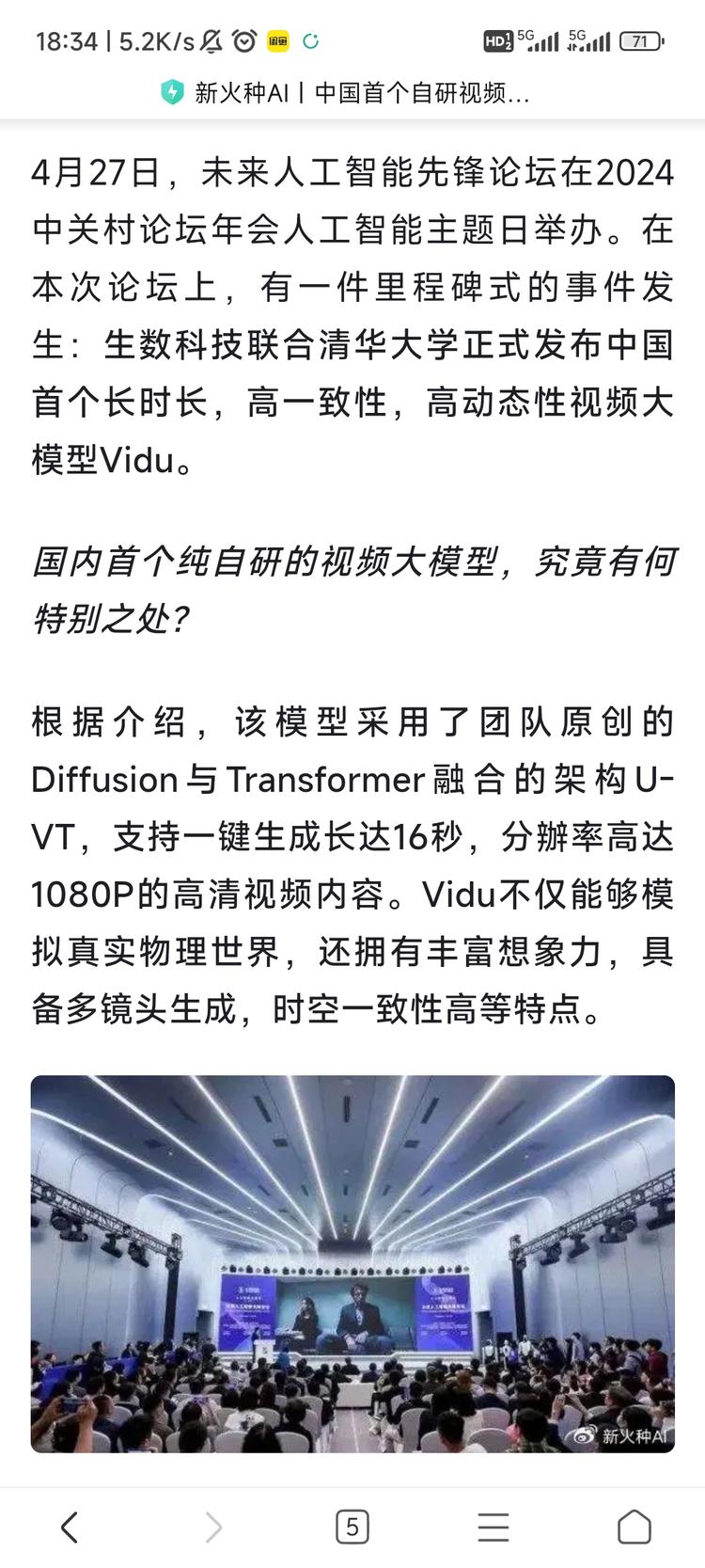Tap the HD voice indicator icon
This screenshot has height=1568, width=705.
coord(499,39)
